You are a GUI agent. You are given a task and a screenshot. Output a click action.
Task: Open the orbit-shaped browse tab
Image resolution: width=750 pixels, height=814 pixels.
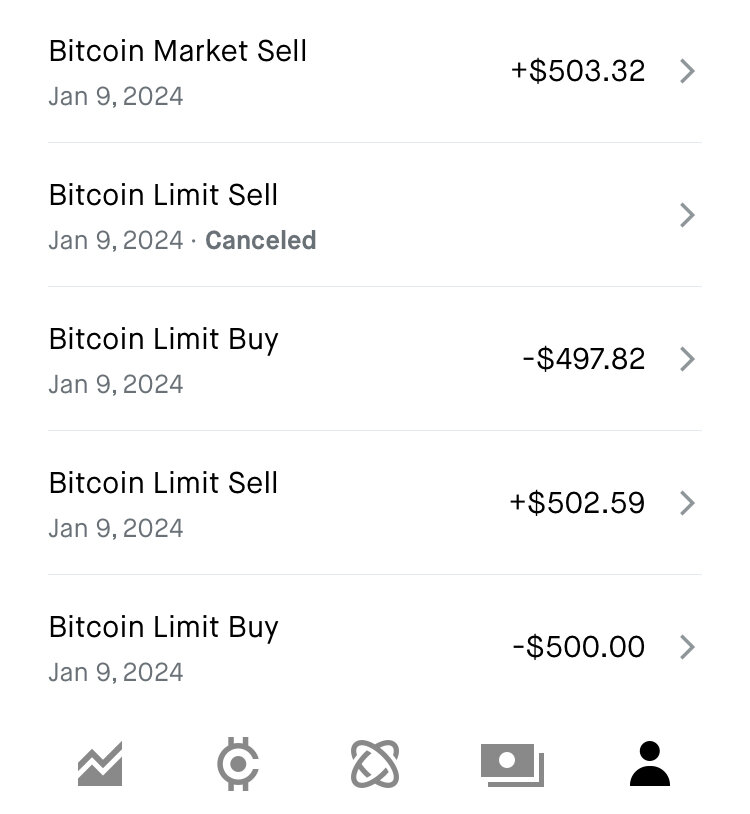[375, 765]
